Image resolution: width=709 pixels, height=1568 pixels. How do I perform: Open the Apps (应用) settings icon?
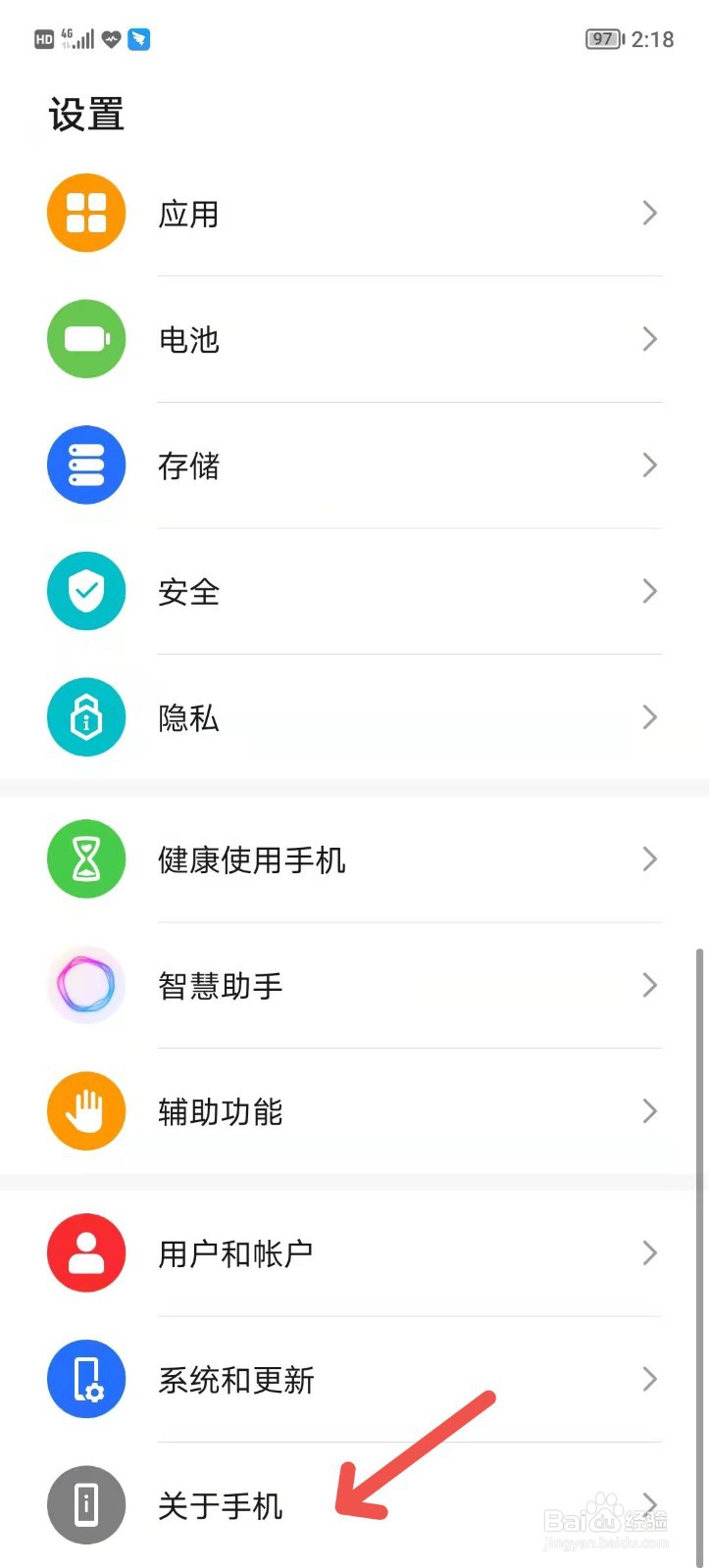[86, 213]
